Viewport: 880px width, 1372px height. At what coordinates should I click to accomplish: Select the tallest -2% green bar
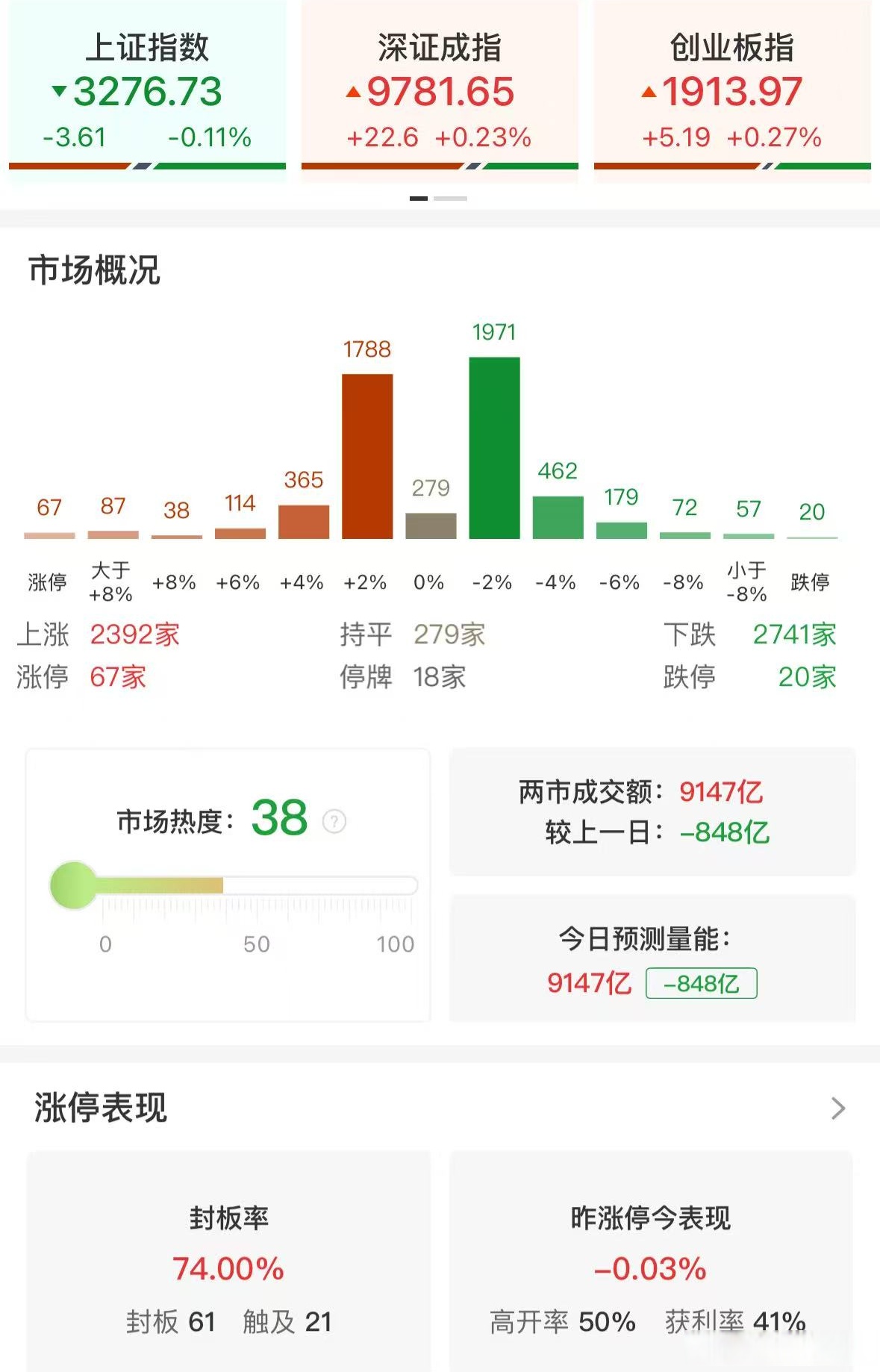[495, 448]
